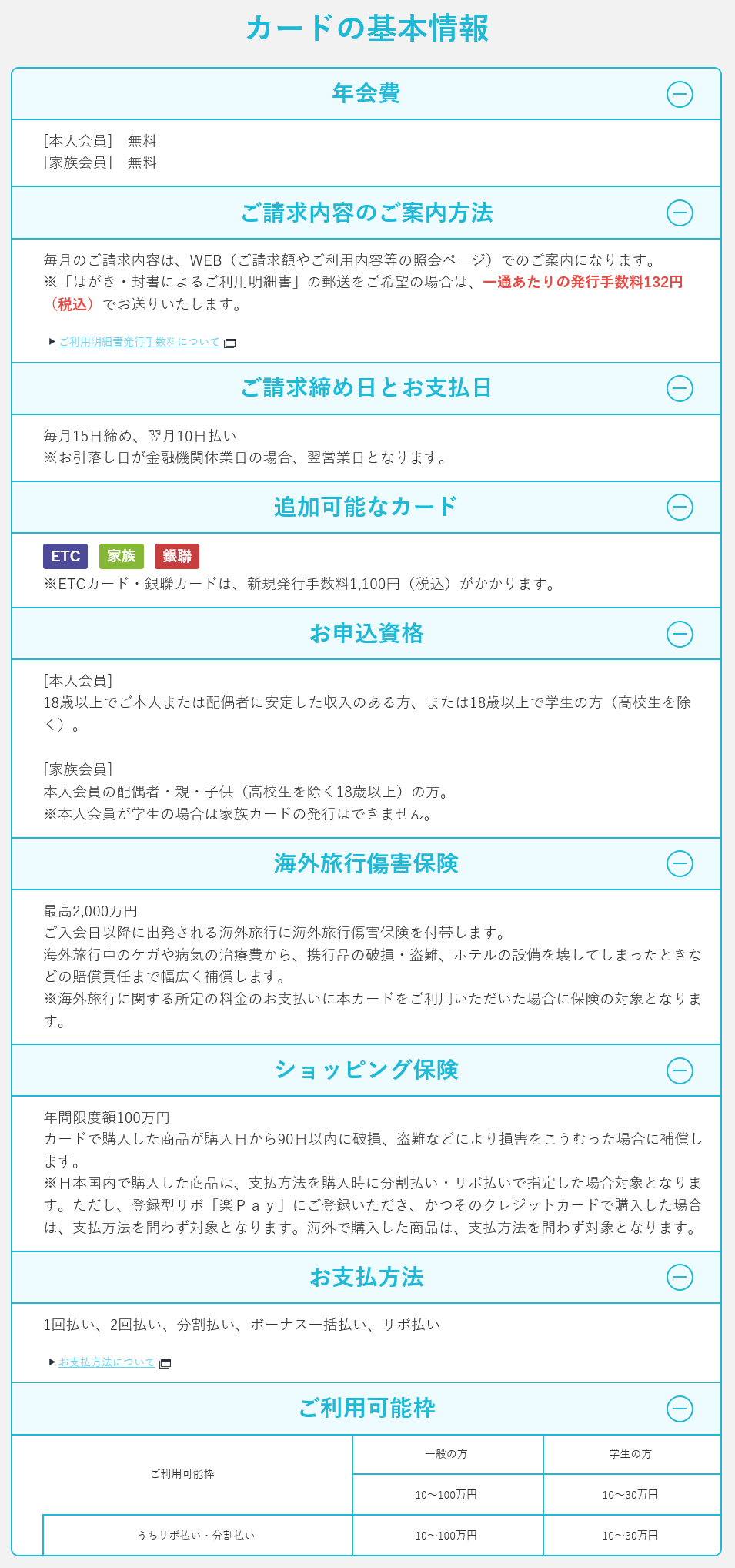
Task: Collapse the 年会費 section
Action: [680, 95]
